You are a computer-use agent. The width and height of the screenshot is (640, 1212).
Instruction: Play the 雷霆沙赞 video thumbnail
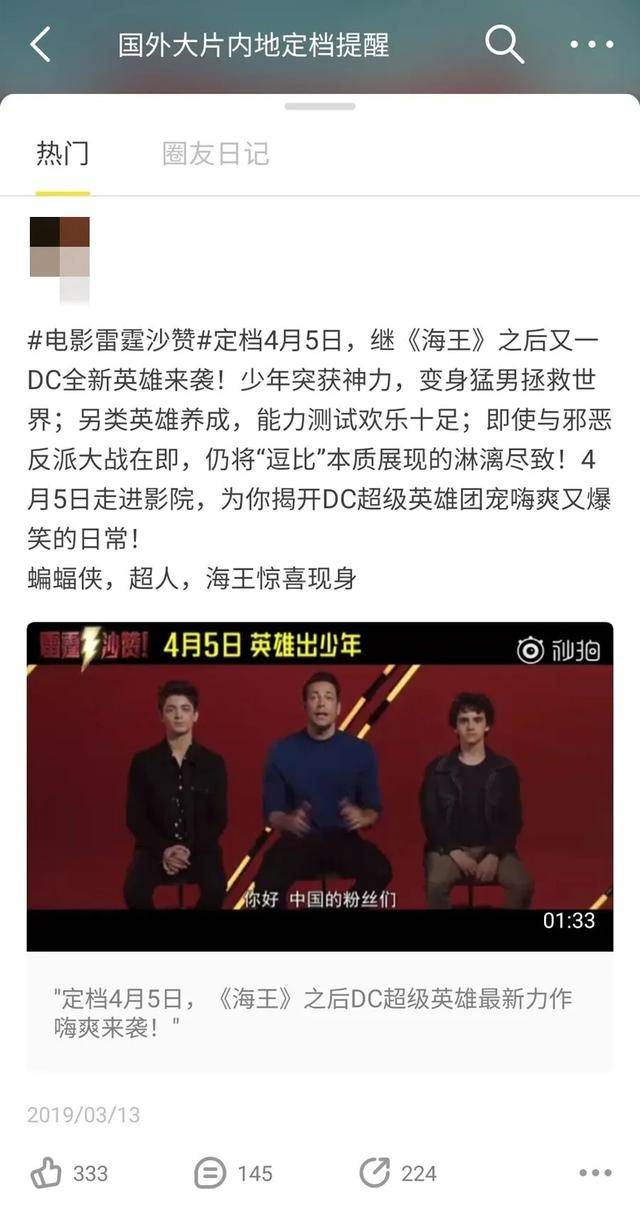coord(319,786)
